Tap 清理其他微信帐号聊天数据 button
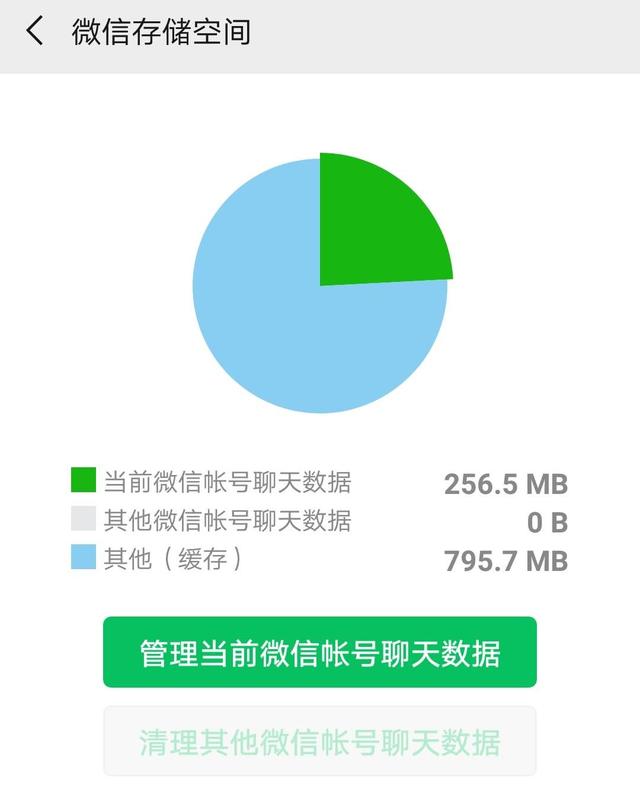 click(x=320, y=742)
